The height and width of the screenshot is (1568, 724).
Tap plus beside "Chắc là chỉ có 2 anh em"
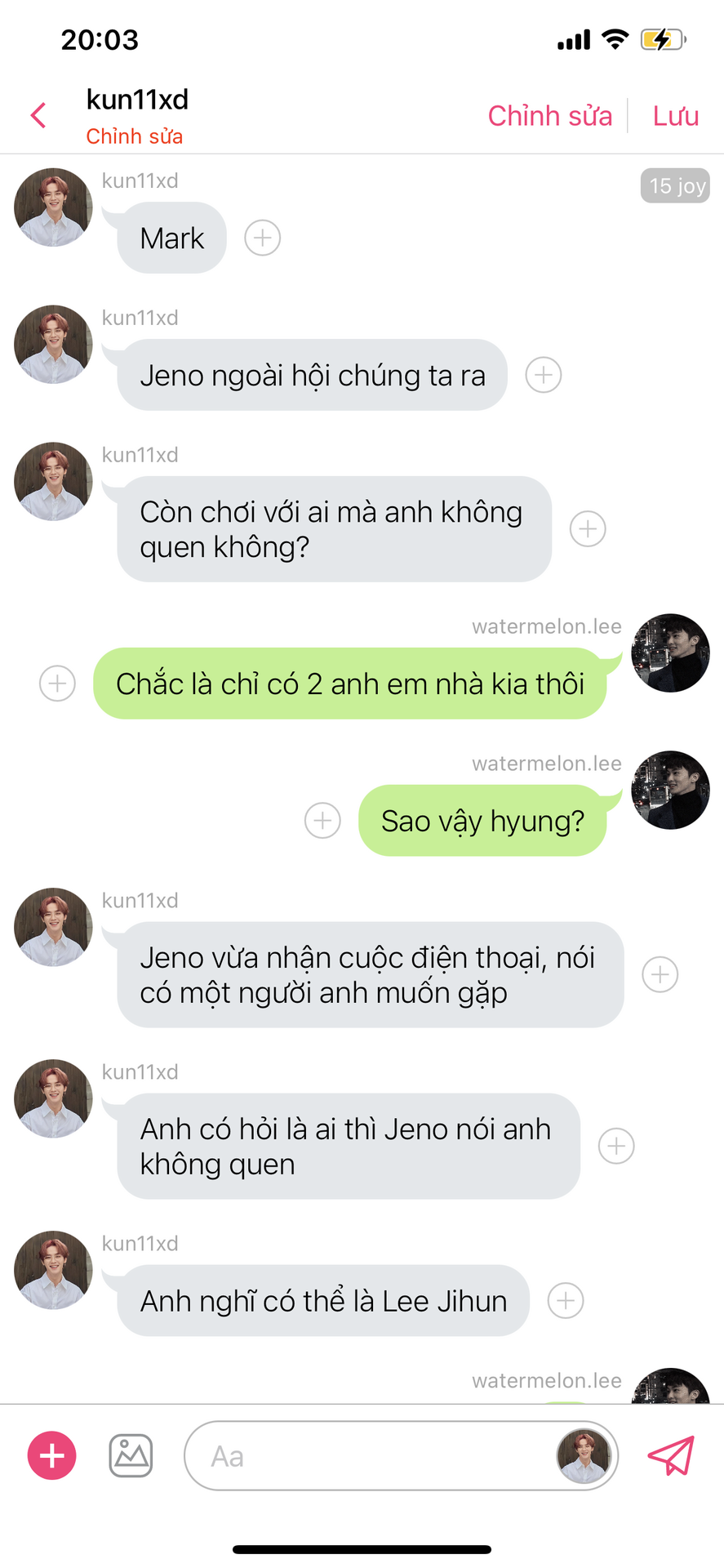coord(58,683)
